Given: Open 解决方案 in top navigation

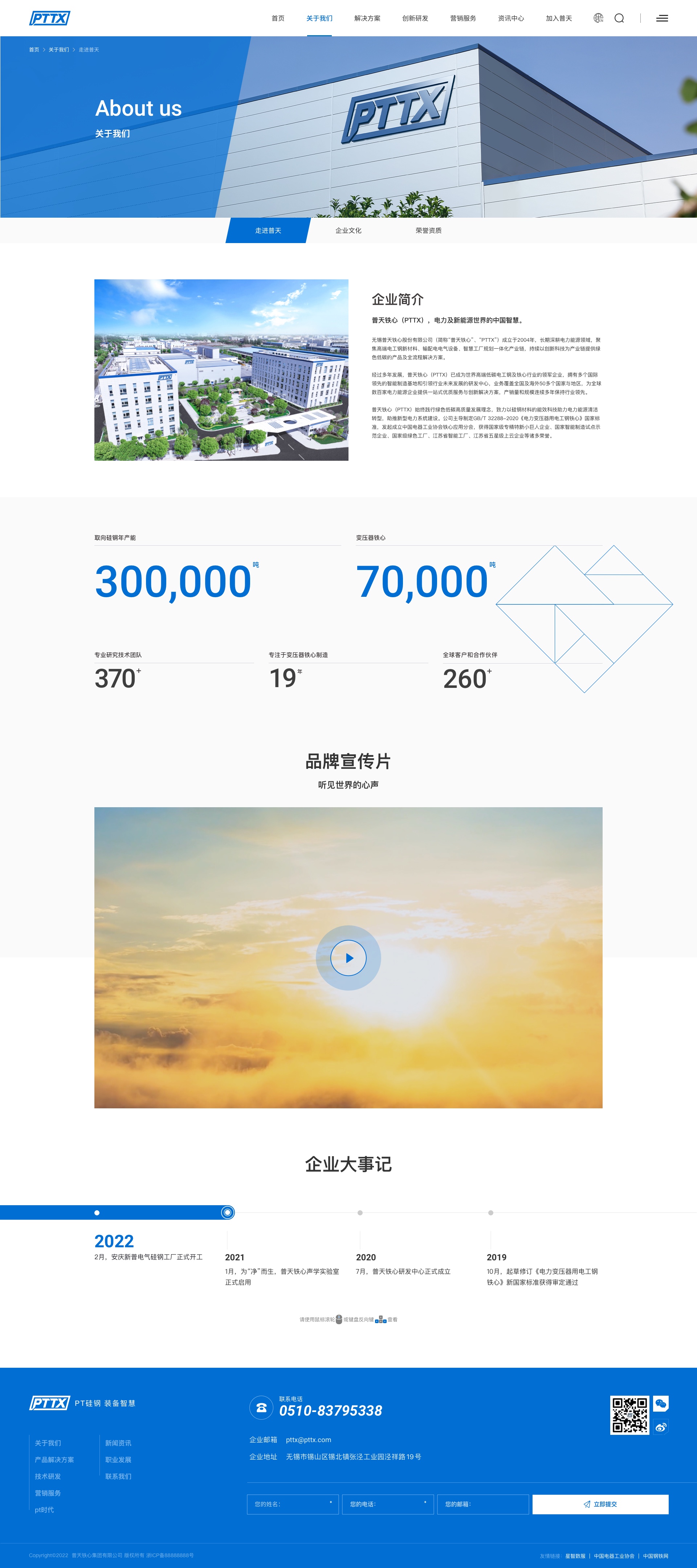Looking at the screenshot, I should pyautogui.click(x=367, y=18).
